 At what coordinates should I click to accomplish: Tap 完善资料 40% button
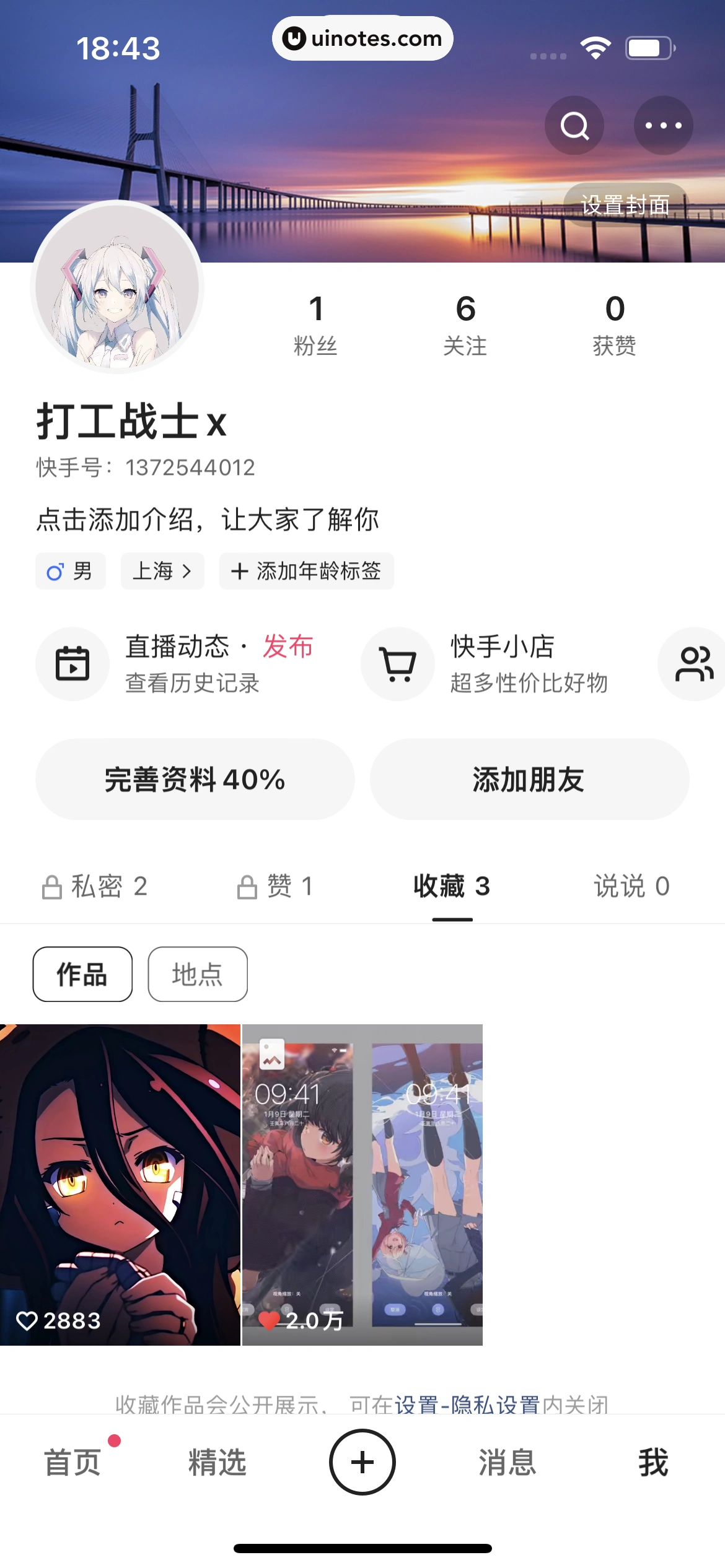point(195,779)
